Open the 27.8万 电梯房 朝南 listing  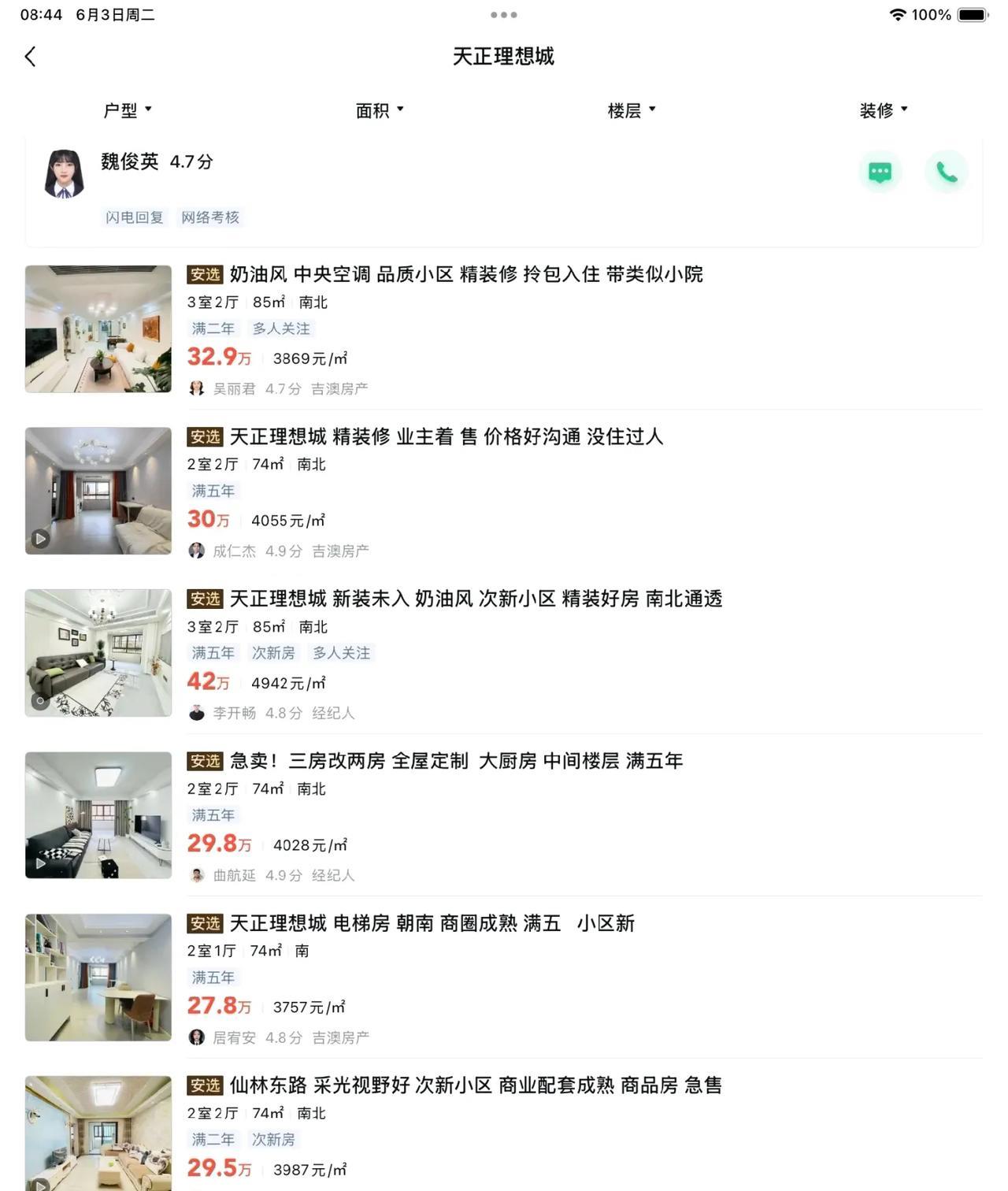pyautogui.click(x=432, y=923)
